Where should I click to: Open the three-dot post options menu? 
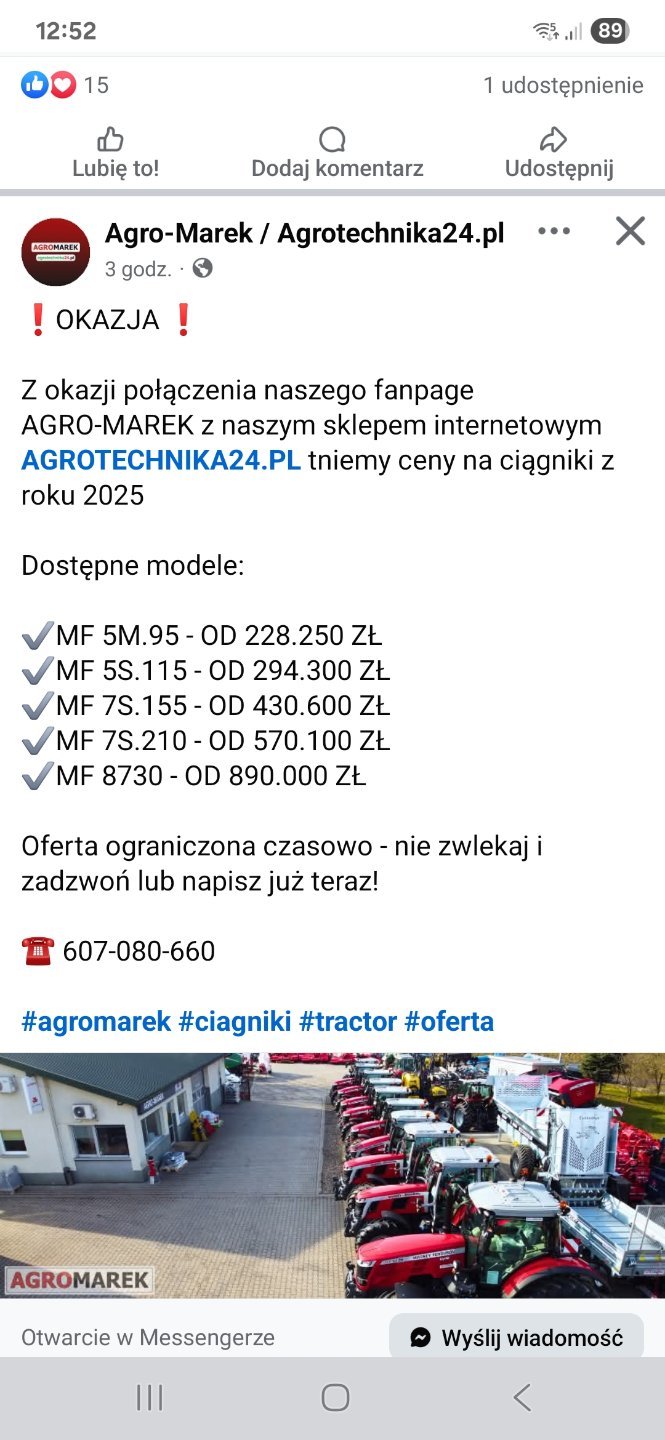coord(553,232)
